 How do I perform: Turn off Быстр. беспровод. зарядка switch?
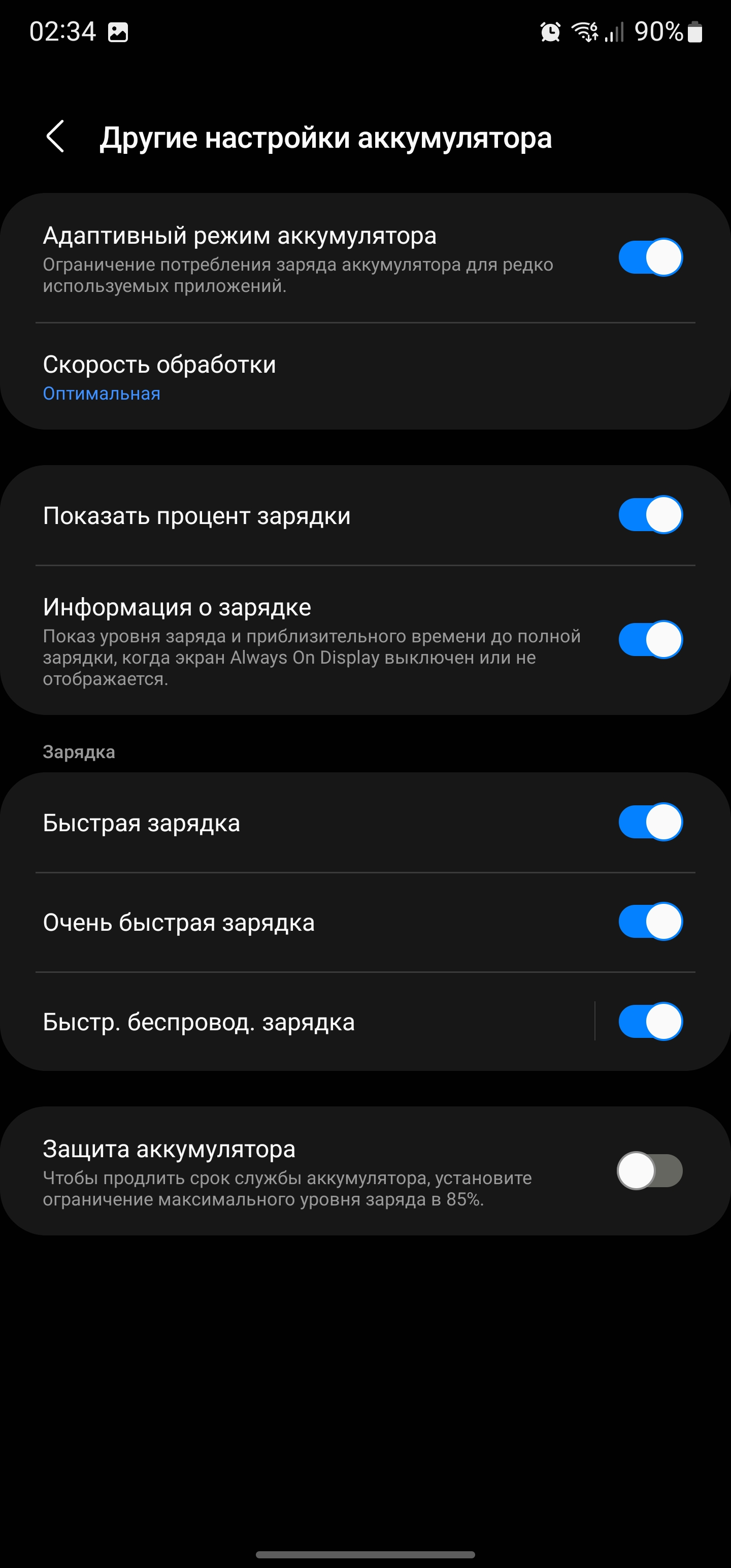pos(650,1022)
